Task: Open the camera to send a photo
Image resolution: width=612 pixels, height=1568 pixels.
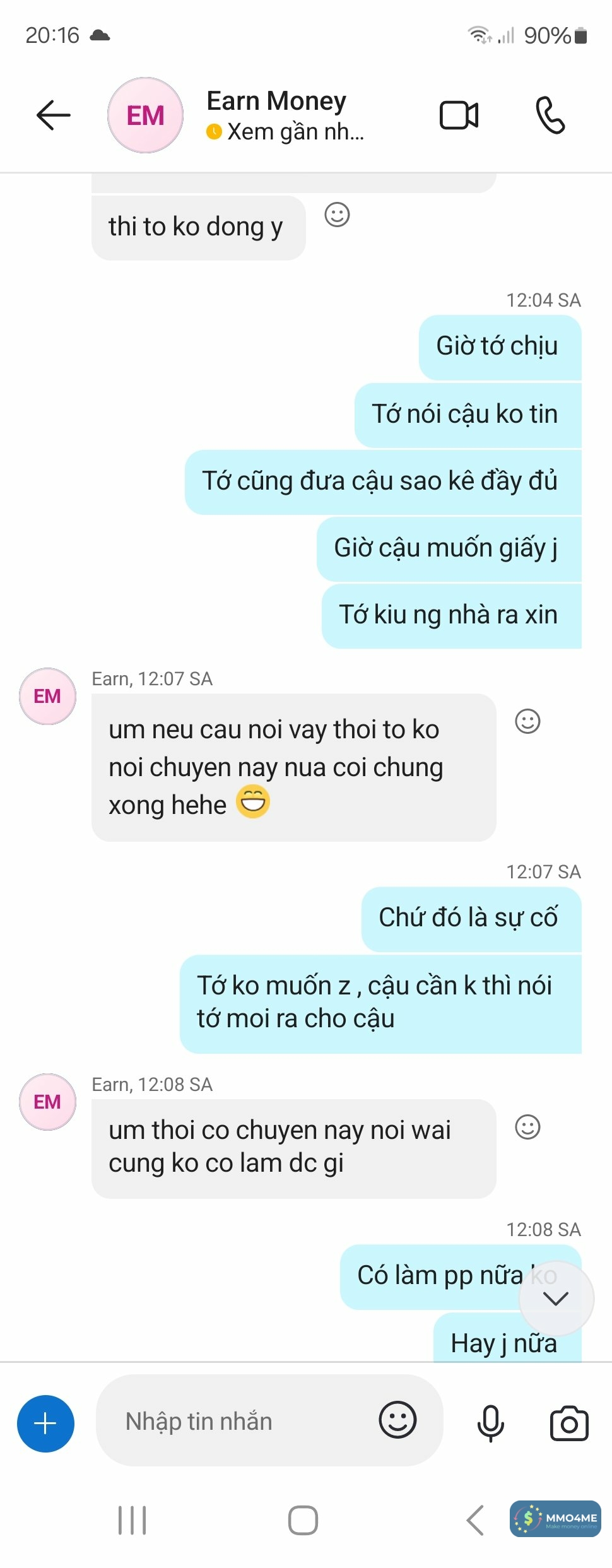Action: coord(569,1424)
